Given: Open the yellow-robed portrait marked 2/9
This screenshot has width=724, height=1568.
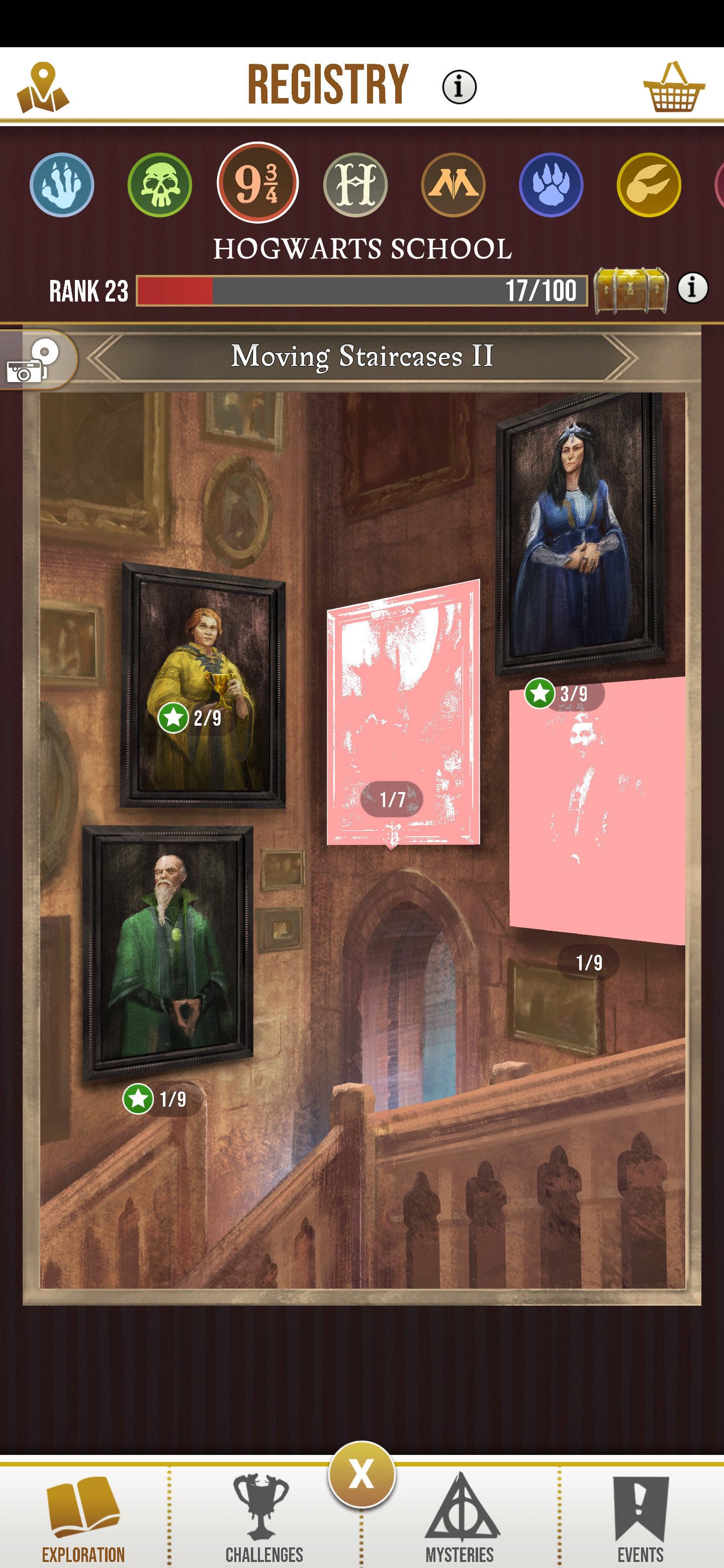Looking at the screenshot, I should (x=203, y=685).
